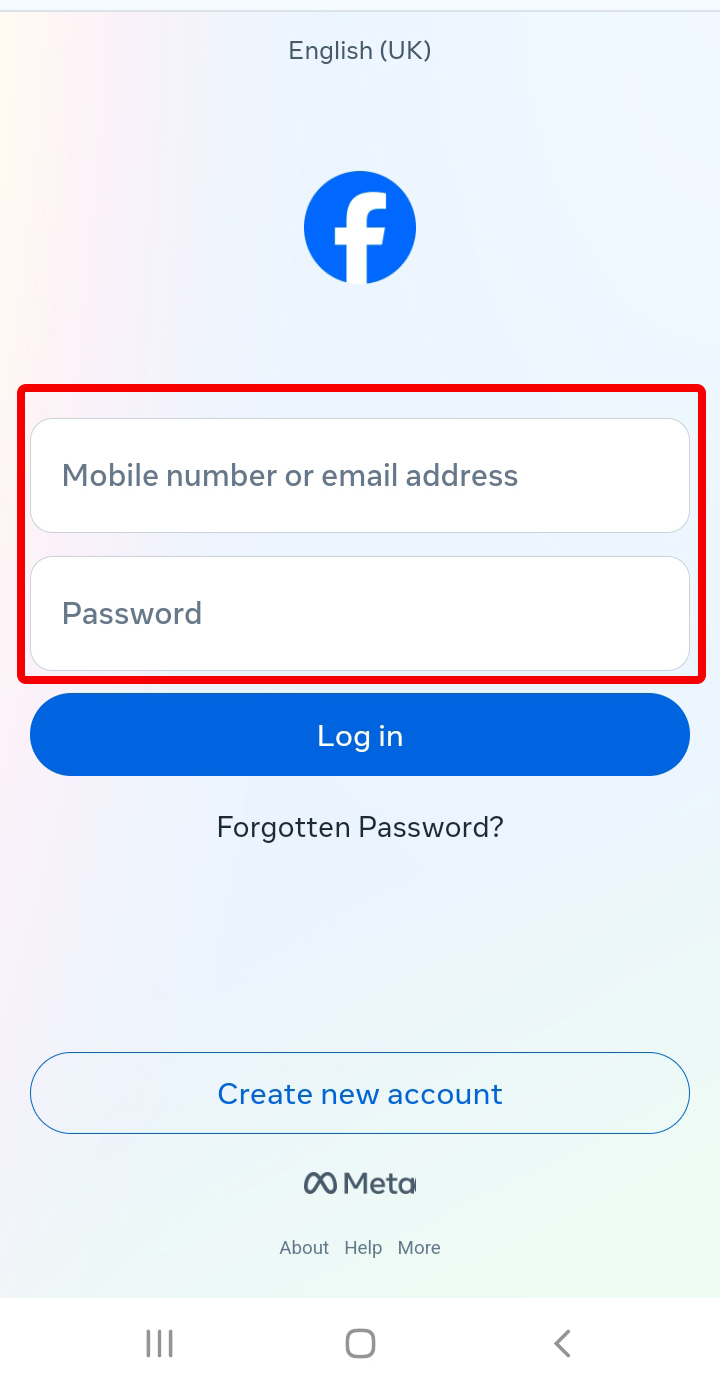Select Create new account
This screenshot has width=720, height=1388.
360,1093
